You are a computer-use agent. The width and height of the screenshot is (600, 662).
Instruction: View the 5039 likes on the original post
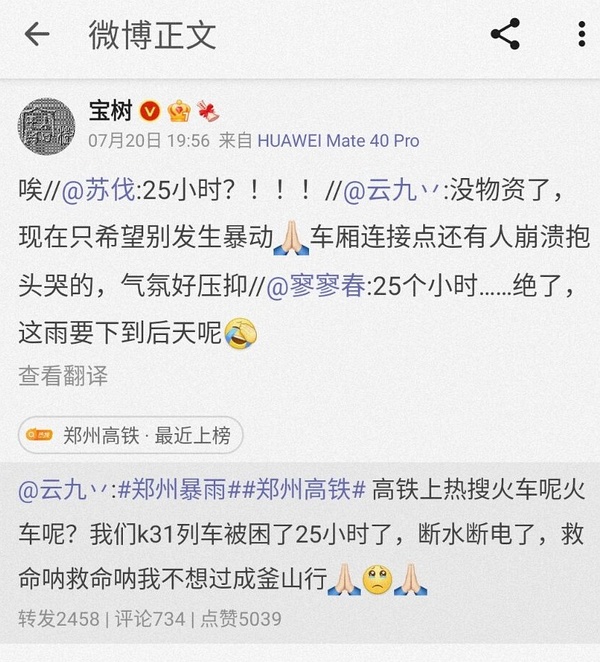coord(239,620)
